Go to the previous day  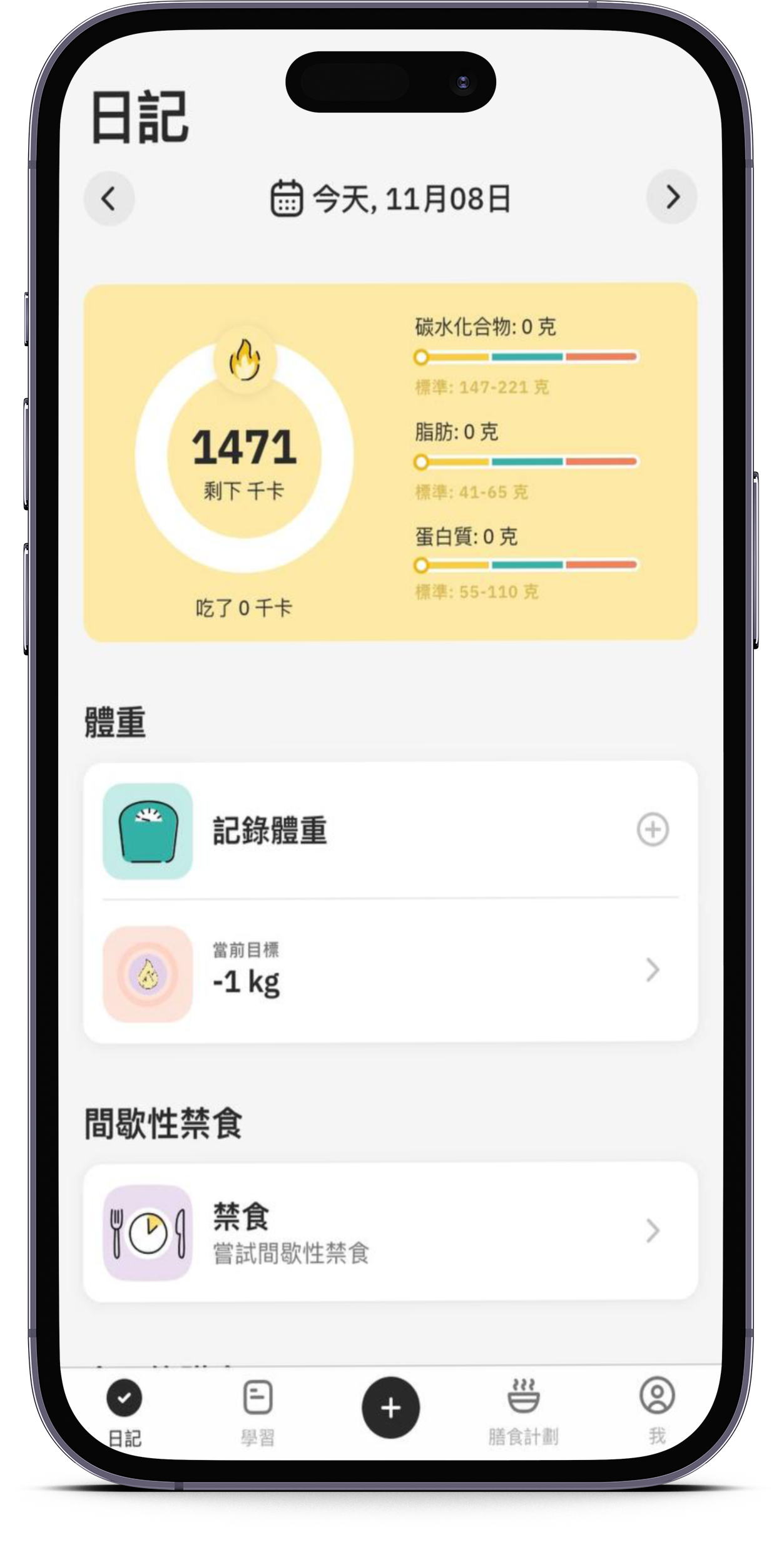point(109,199)
